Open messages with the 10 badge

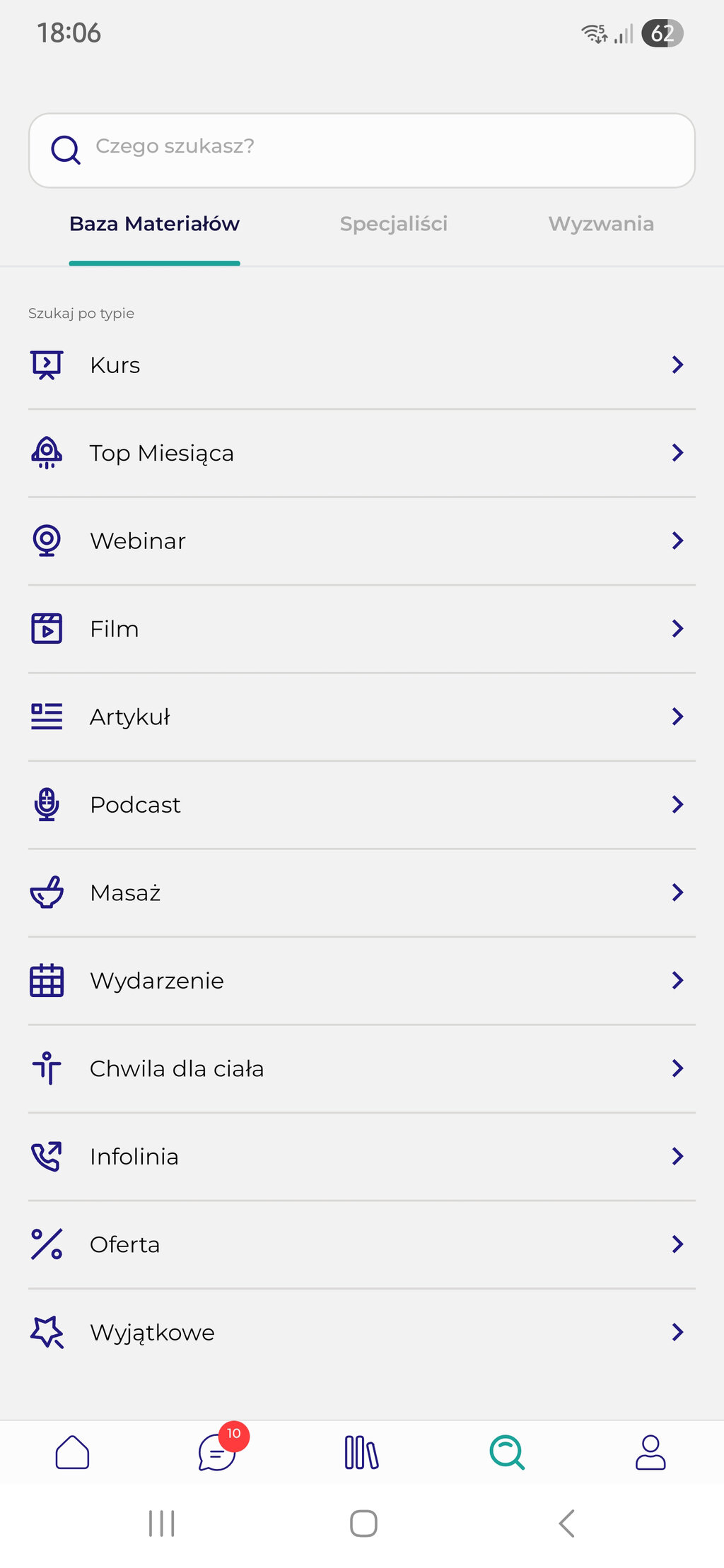pos(216,1453)
